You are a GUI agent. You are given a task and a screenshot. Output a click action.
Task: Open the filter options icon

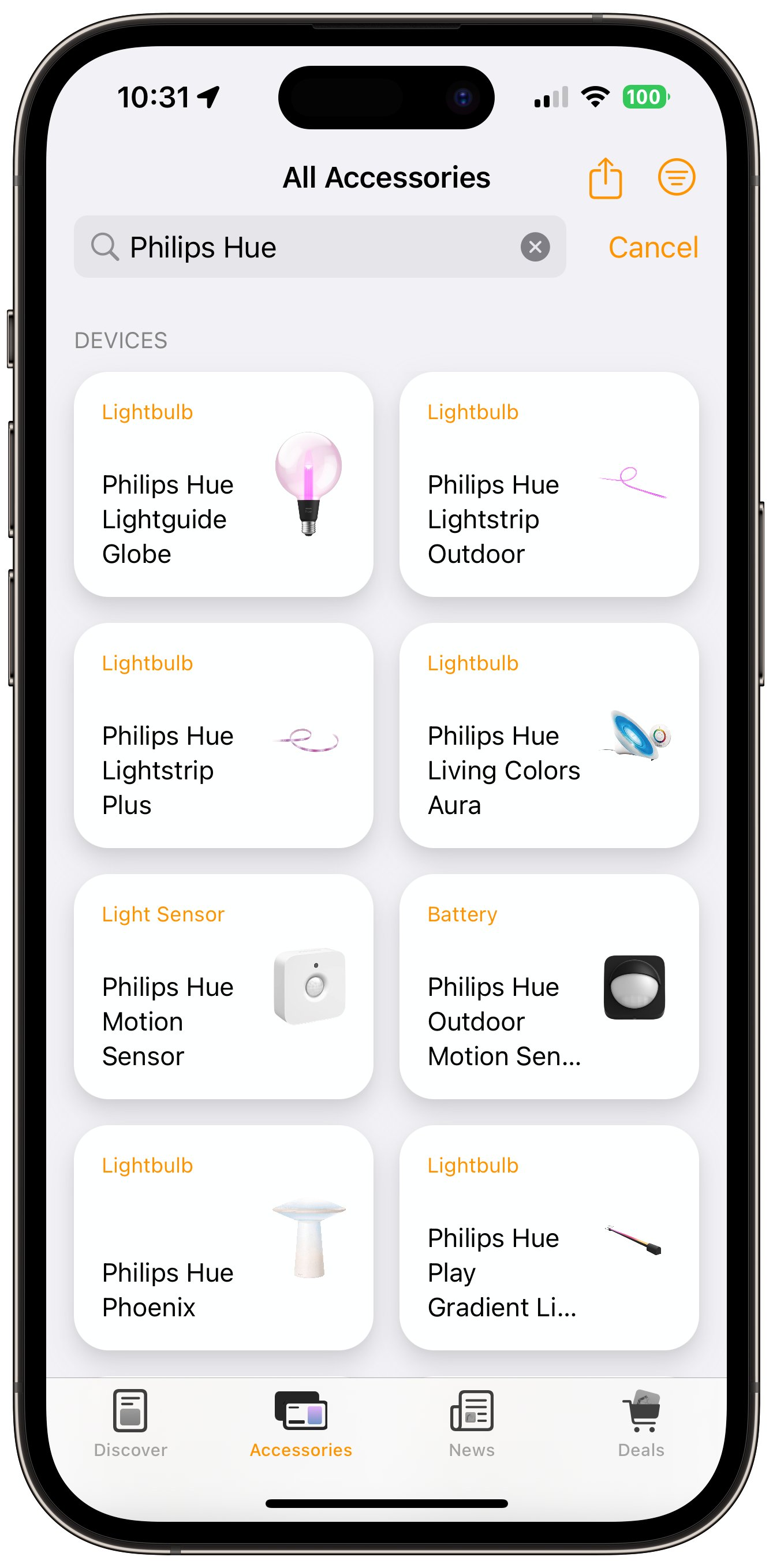[x=676, y=177]
